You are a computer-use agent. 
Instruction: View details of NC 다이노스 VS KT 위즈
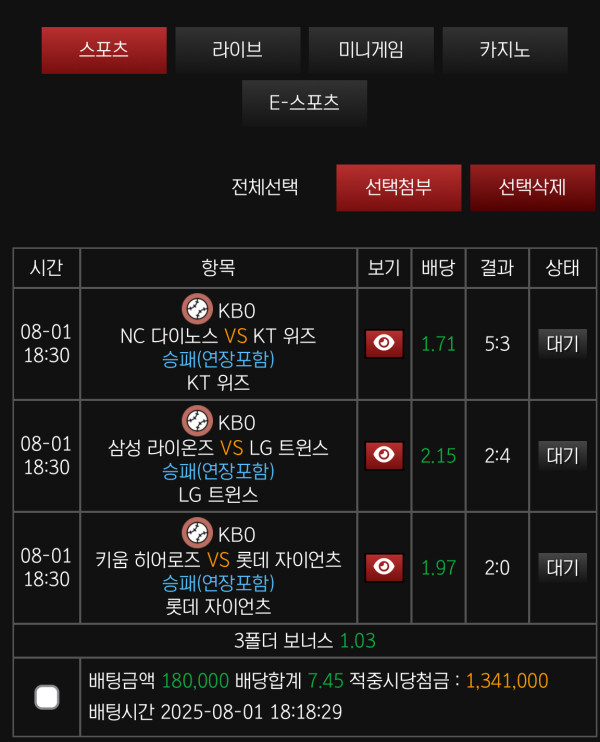tap(384, 344)
